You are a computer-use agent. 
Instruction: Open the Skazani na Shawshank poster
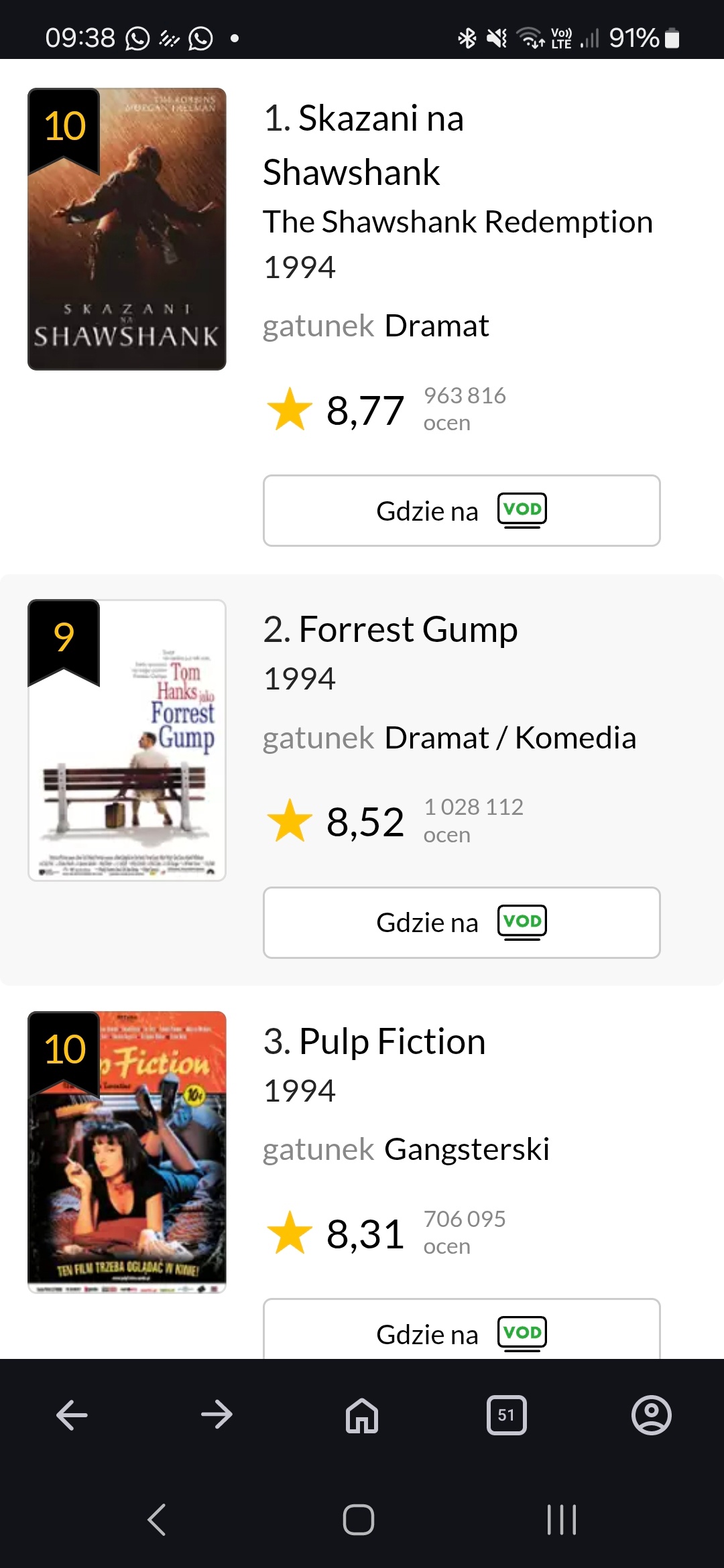(x=127, y=229)
